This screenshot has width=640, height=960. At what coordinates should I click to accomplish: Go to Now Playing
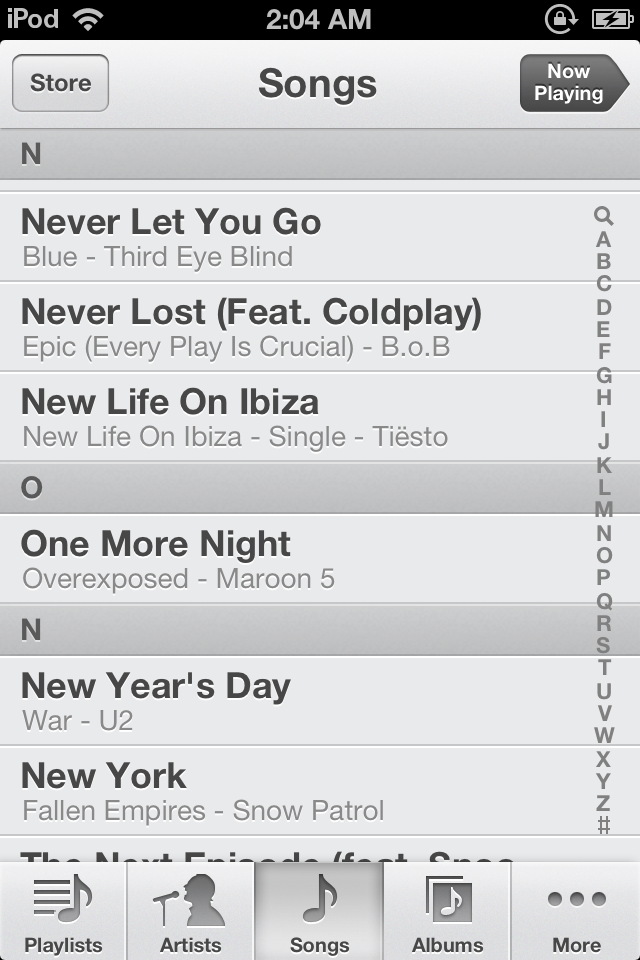(x=574, y=83)
